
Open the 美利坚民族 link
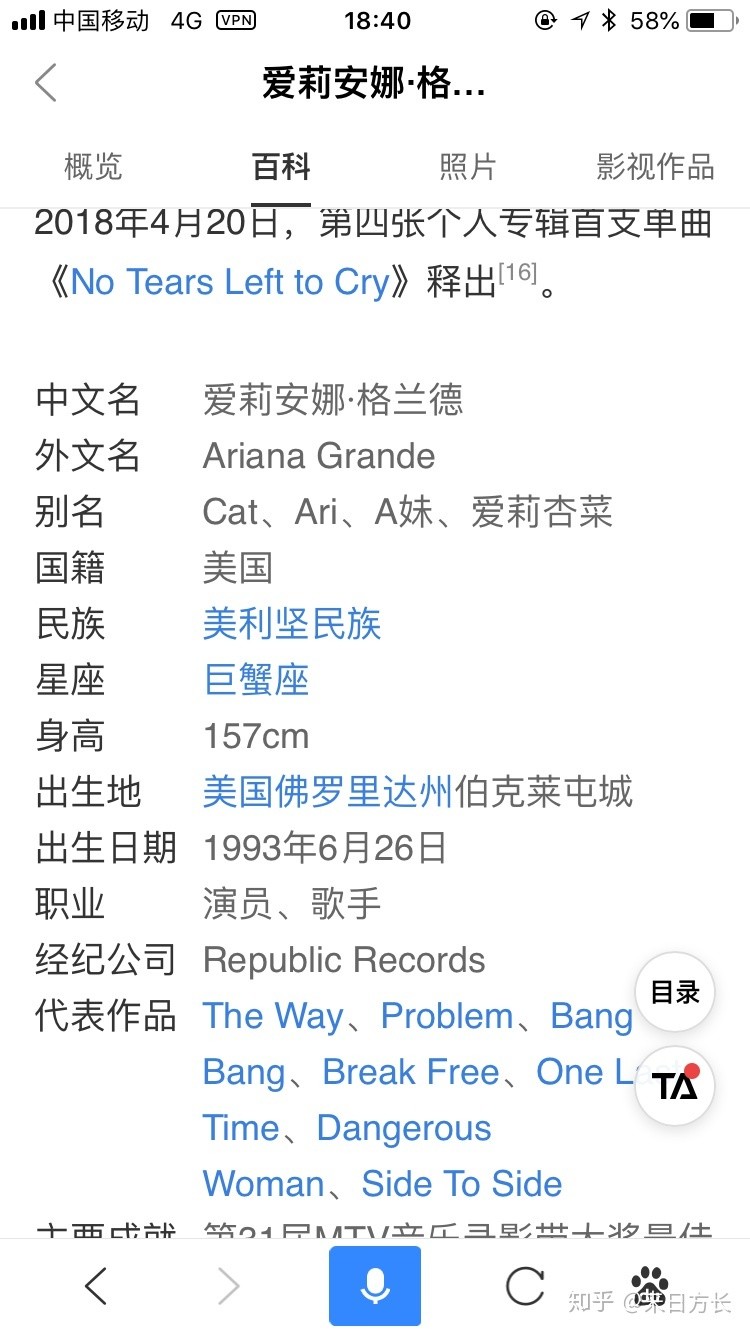pyautogui.click(x=292, y=624)
